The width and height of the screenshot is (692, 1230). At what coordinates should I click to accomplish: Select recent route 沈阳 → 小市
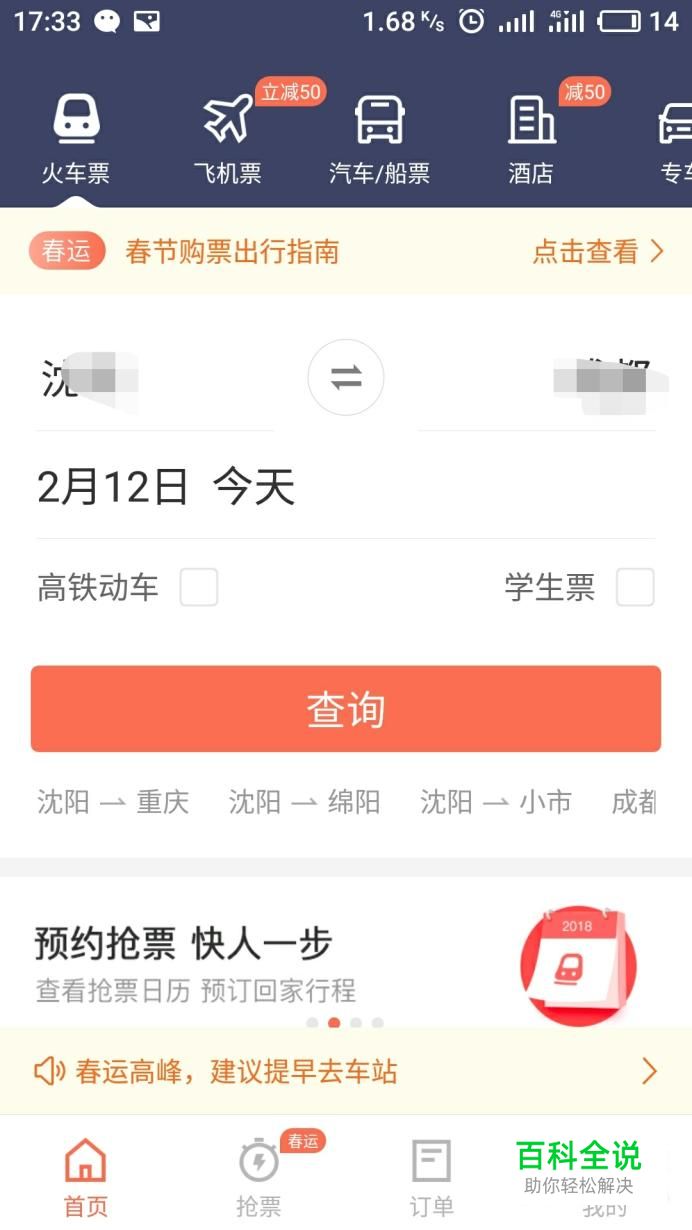click(x=496, y=802)
